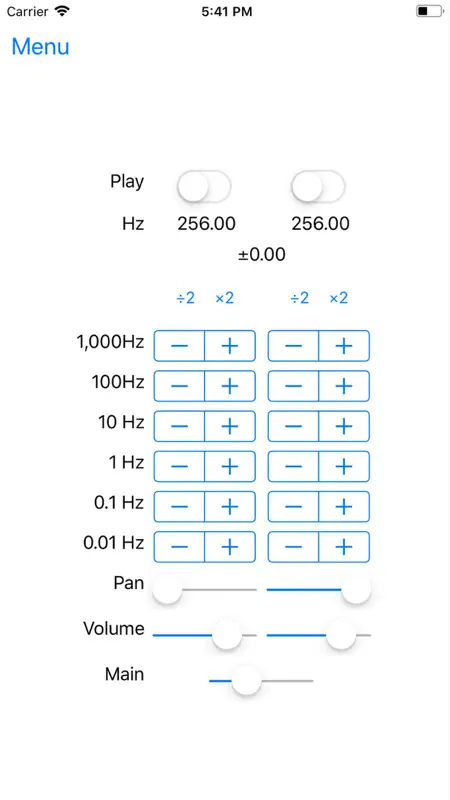Tap the Main volume slider track
This screenshot has width=450, height=800.
click(x=261, y=681)
